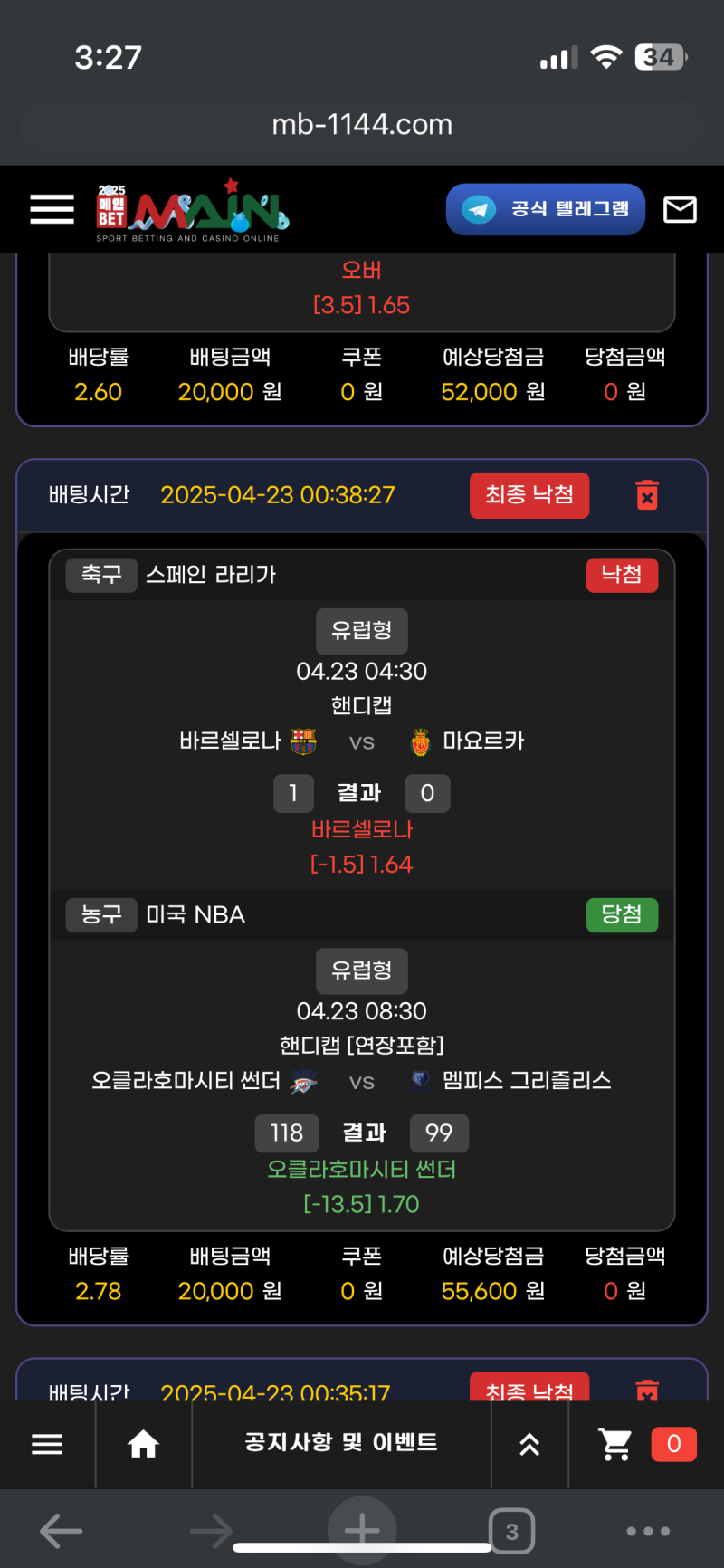Open the bottom bar menu icon
The width and height of the screenshot is (724, 1568).
click(47, 1444)
